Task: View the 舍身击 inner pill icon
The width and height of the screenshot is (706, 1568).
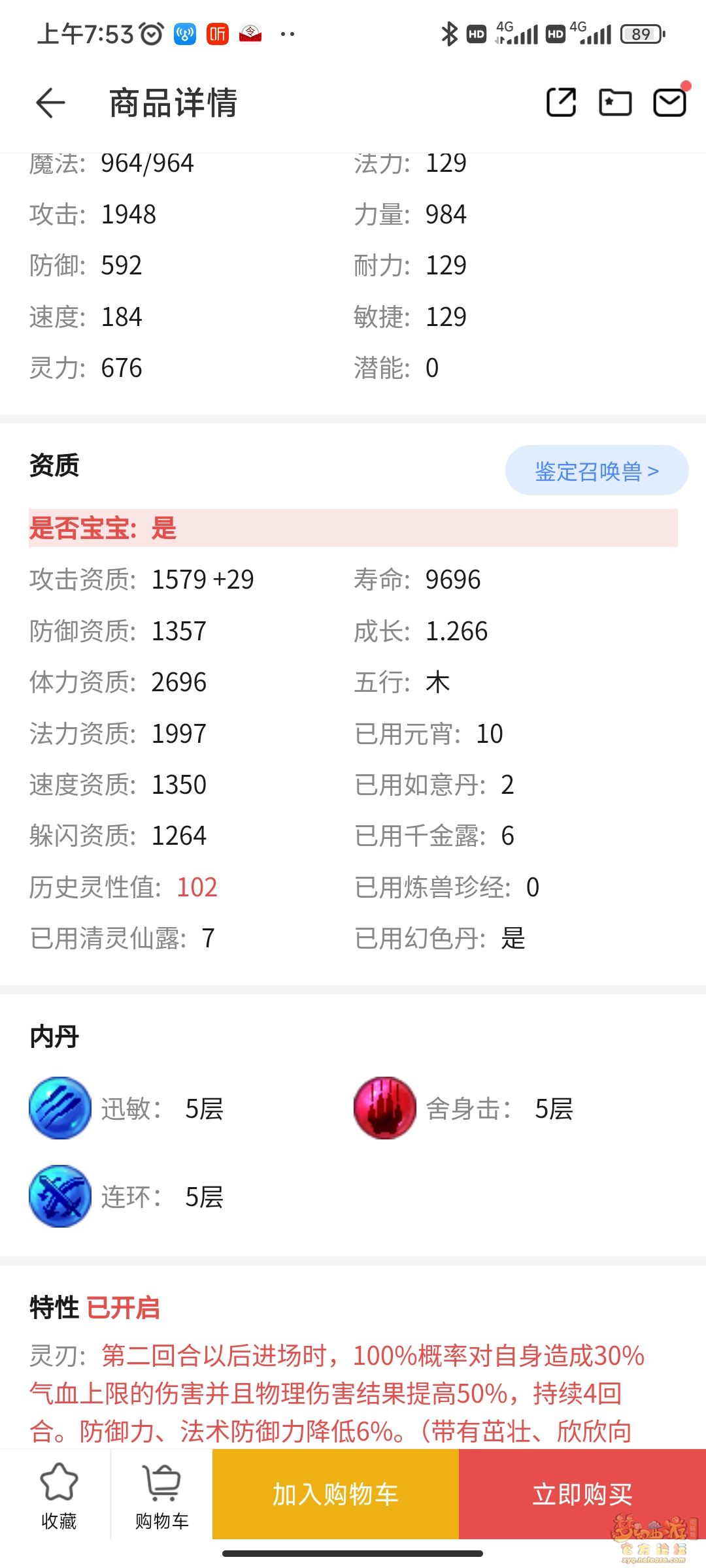Action: pyautogui.click(x=385, y=1108)
